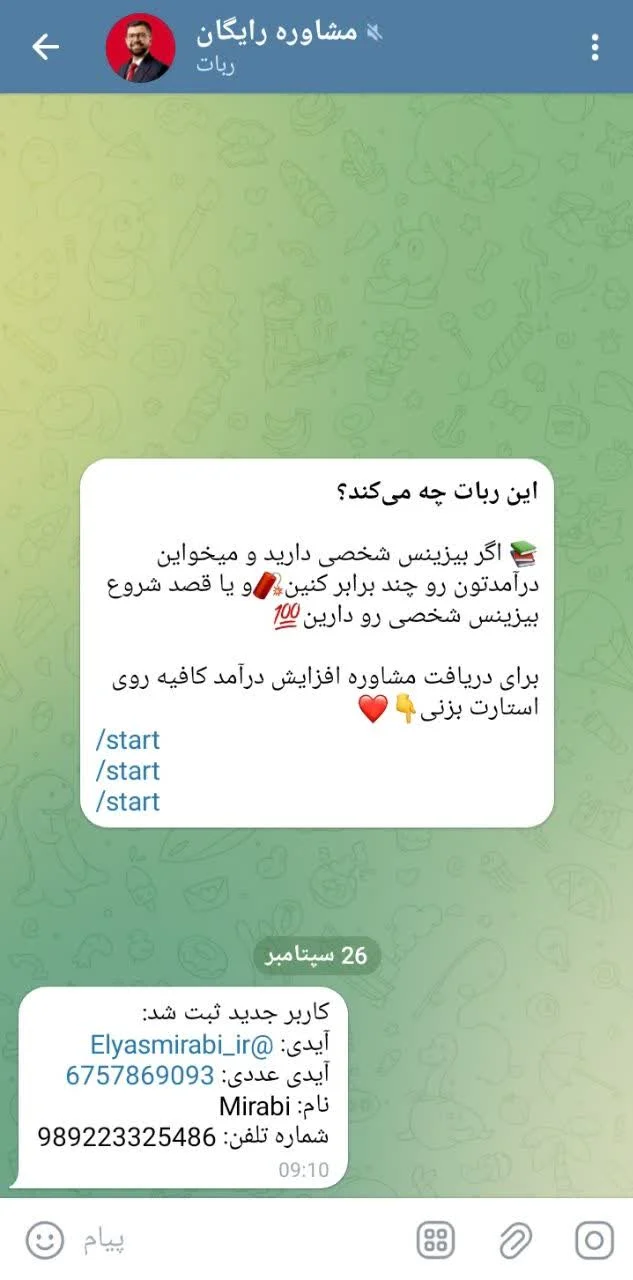The image size is (633, 1280).
Task: Open the emoji picker smiley icon
Action: point(44,1241)
